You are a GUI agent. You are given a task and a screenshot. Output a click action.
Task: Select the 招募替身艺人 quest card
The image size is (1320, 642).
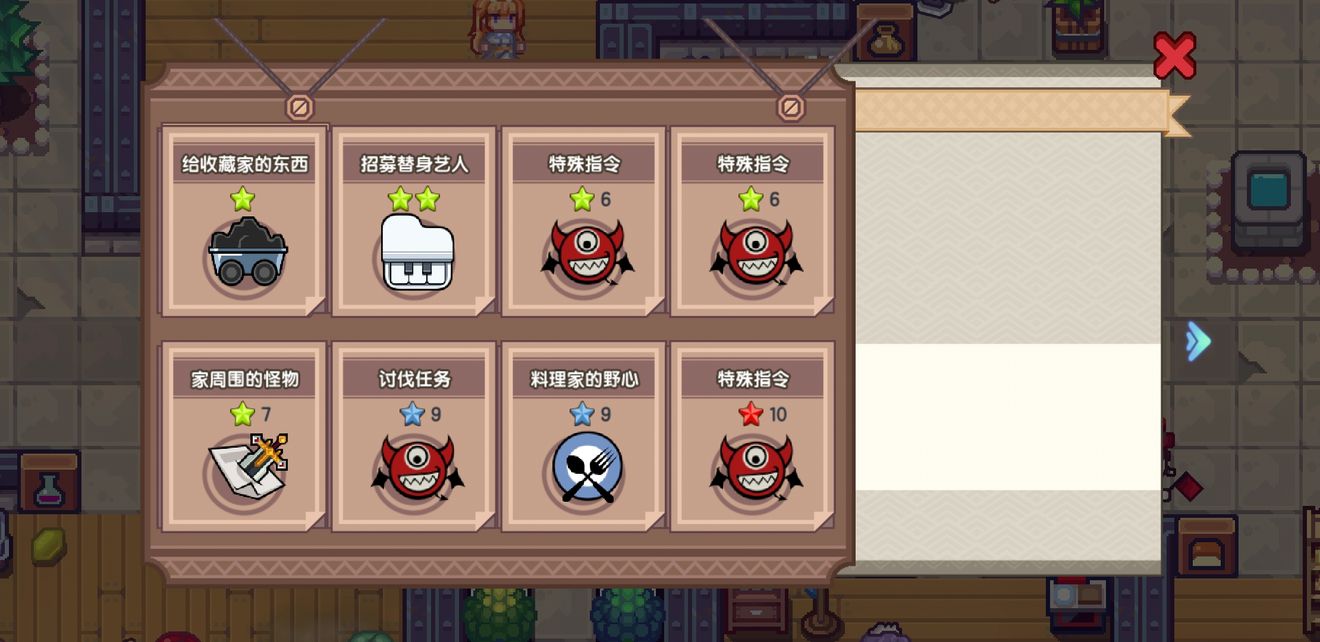click(x=414, y=222)
